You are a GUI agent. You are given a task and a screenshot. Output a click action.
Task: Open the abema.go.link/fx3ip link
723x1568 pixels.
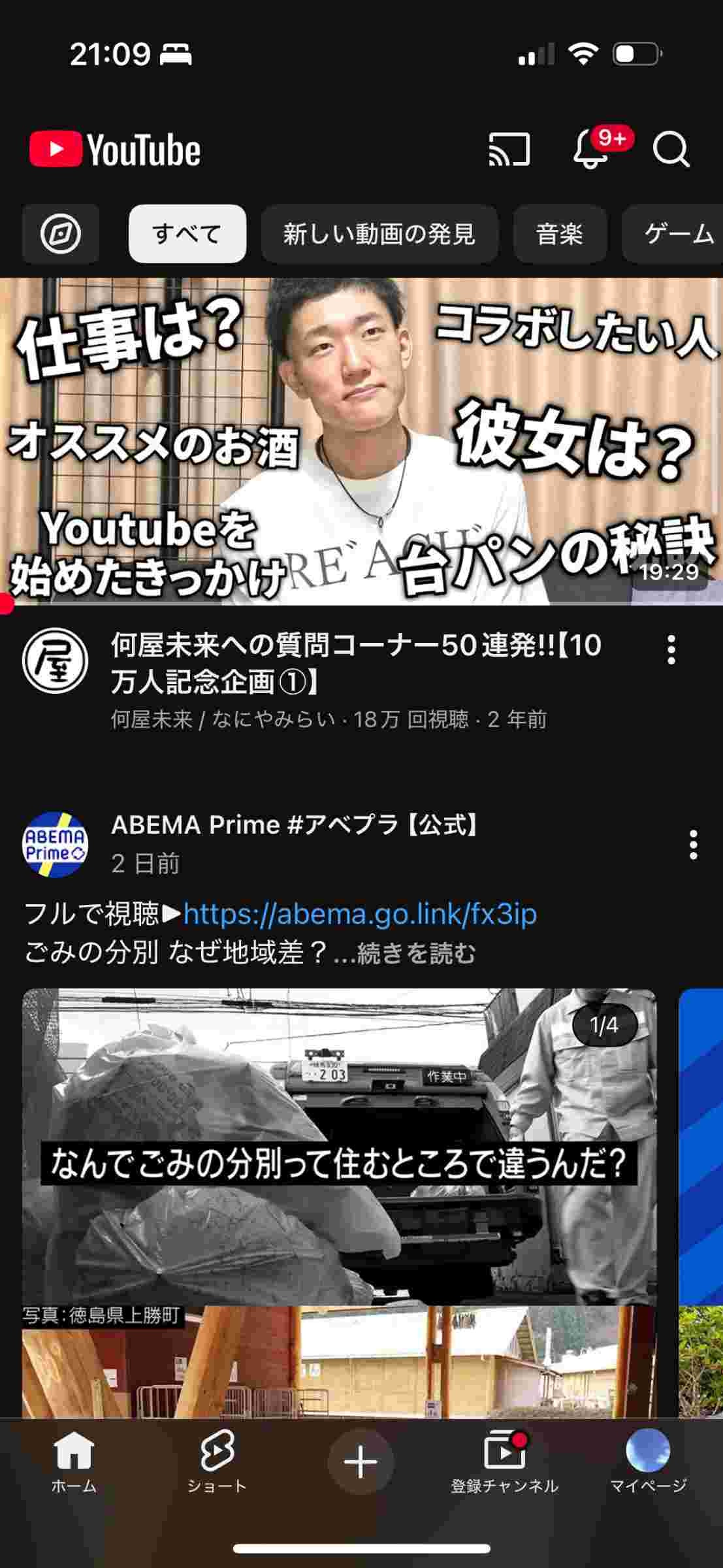(360, 913)
